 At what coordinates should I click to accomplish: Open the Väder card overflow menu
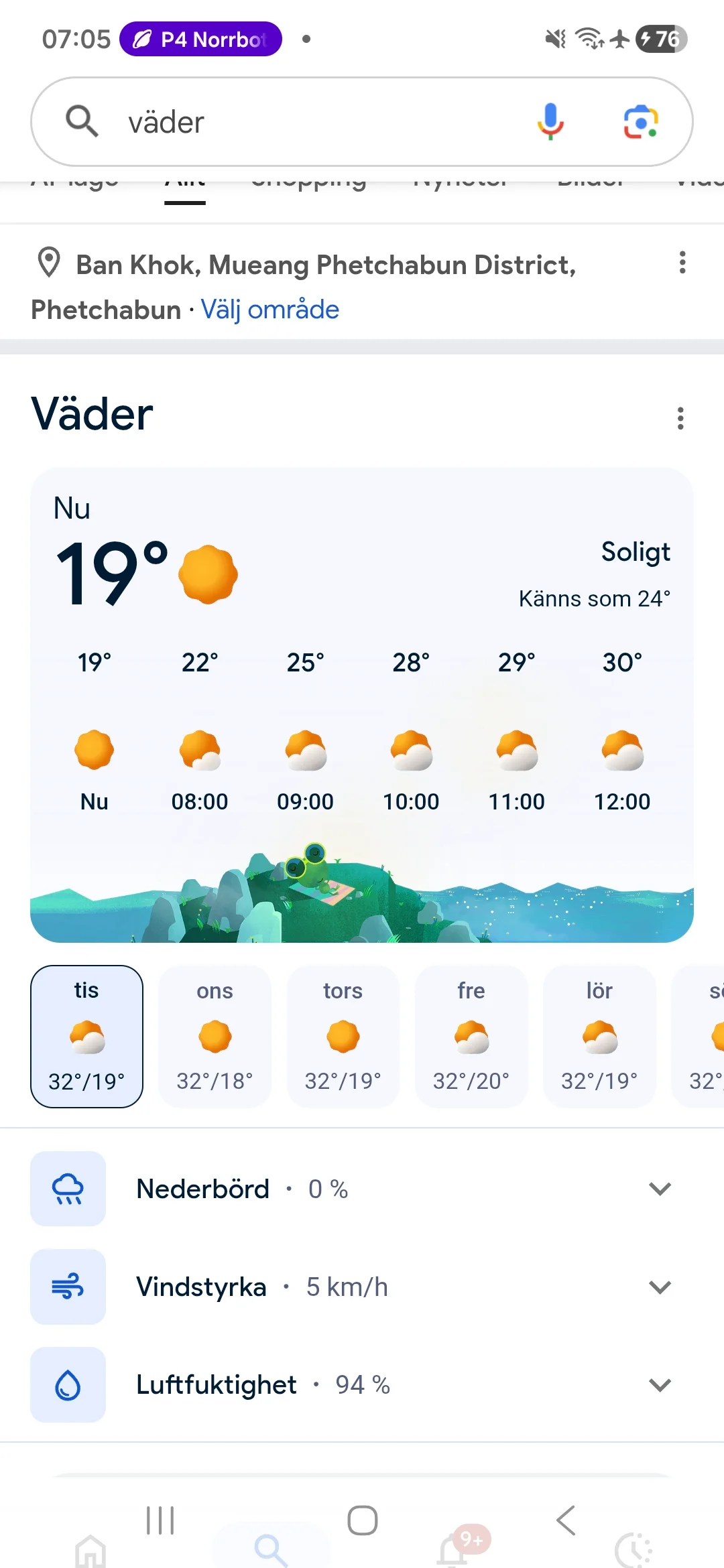[680, 418]
